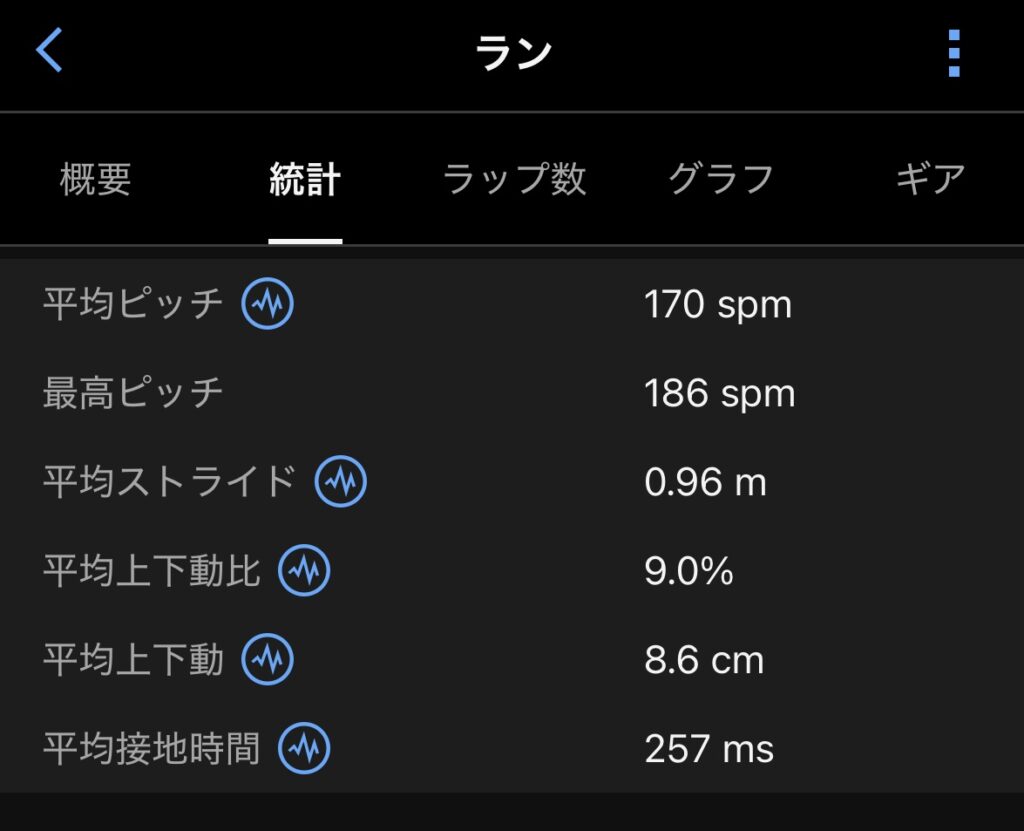Open the graph icon next to 平均ストライド

coord(340,482)
